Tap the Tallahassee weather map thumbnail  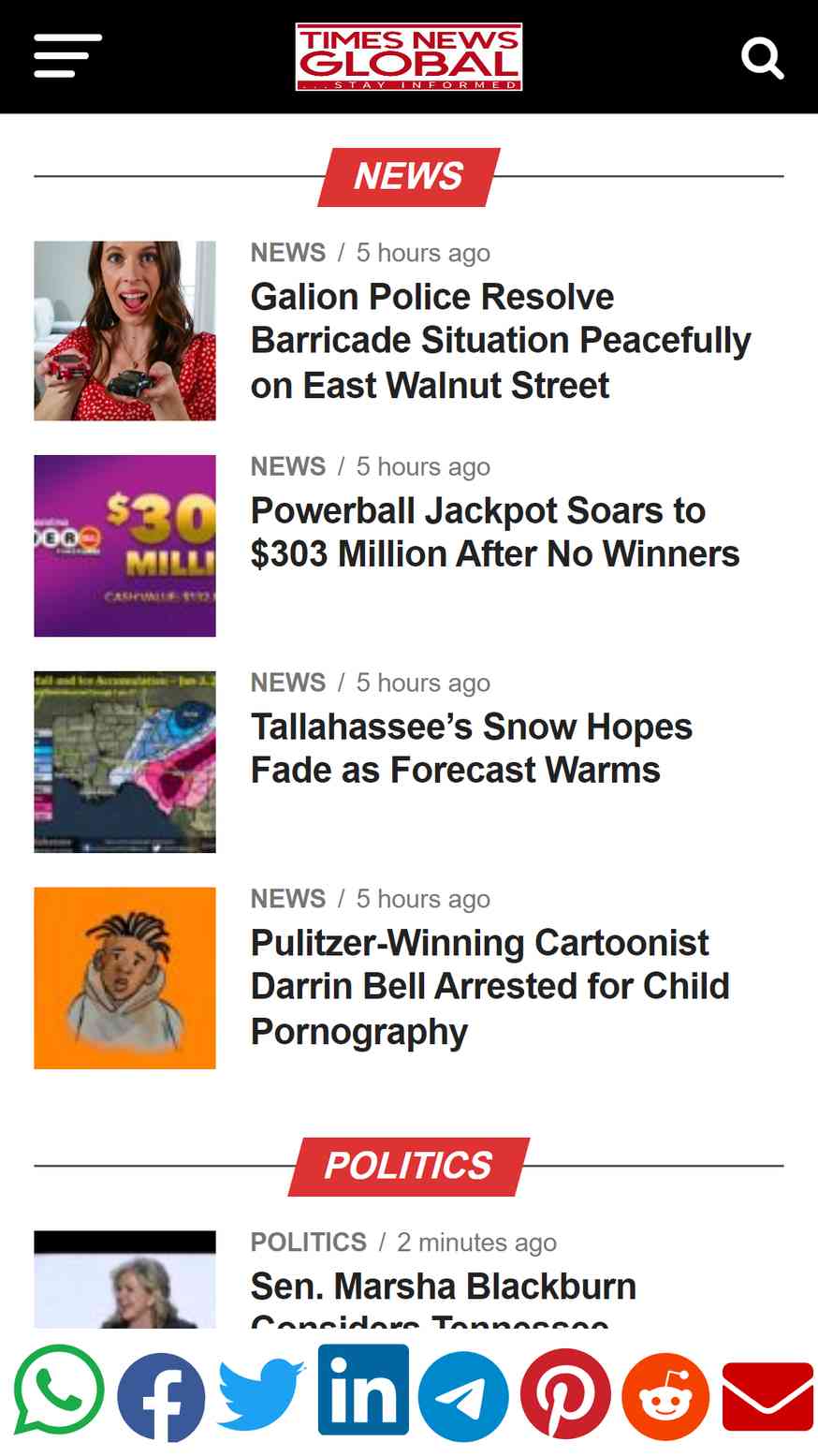(x=124, y=761)
